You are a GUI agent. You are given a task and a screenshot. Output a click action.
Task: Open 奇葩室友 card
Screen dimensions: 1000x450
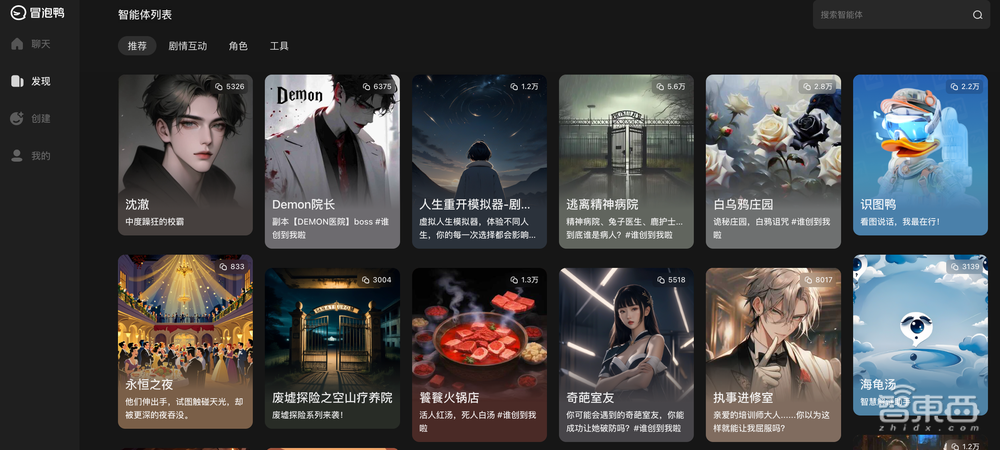coord(626,353)
